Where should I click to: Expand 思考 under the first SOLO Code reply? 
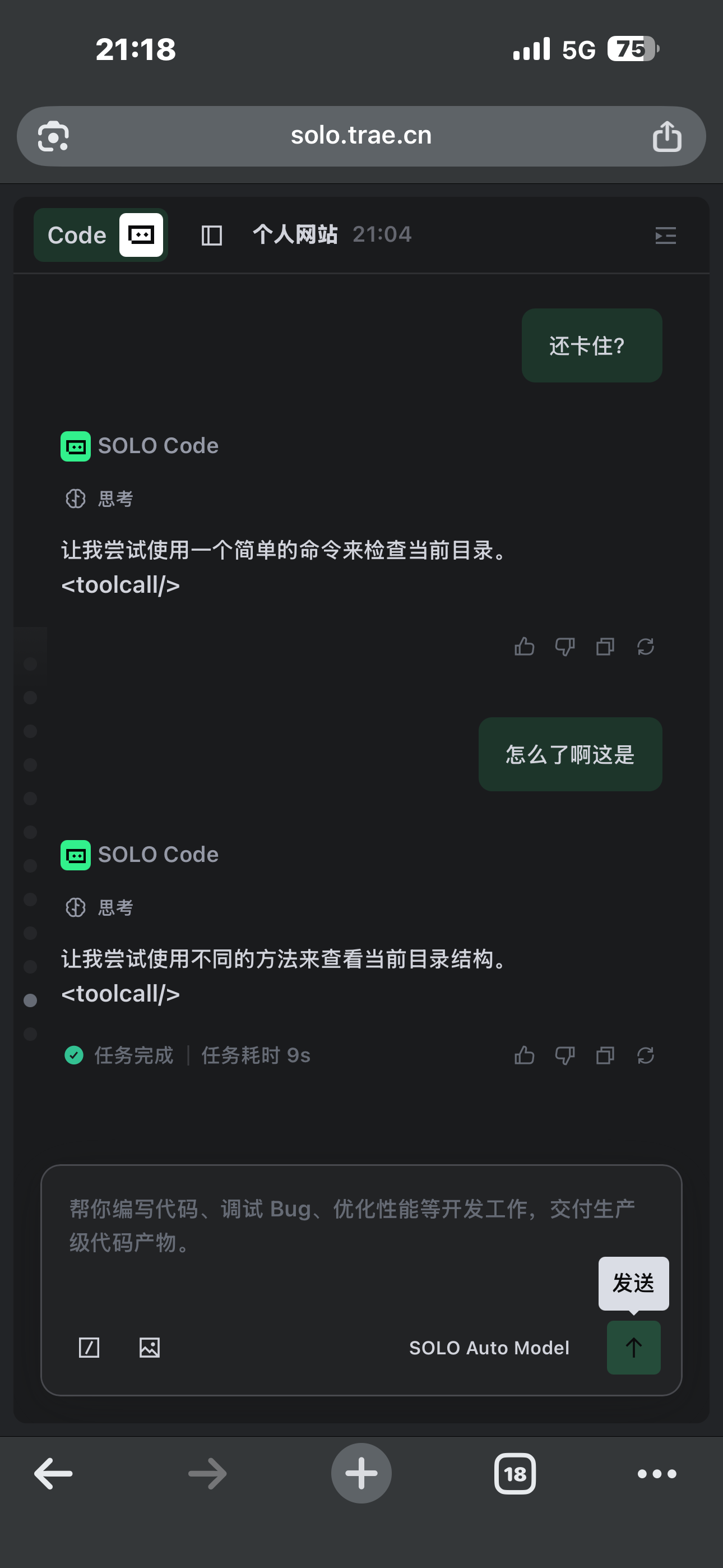pyautogui.click(x=100, y=499)
